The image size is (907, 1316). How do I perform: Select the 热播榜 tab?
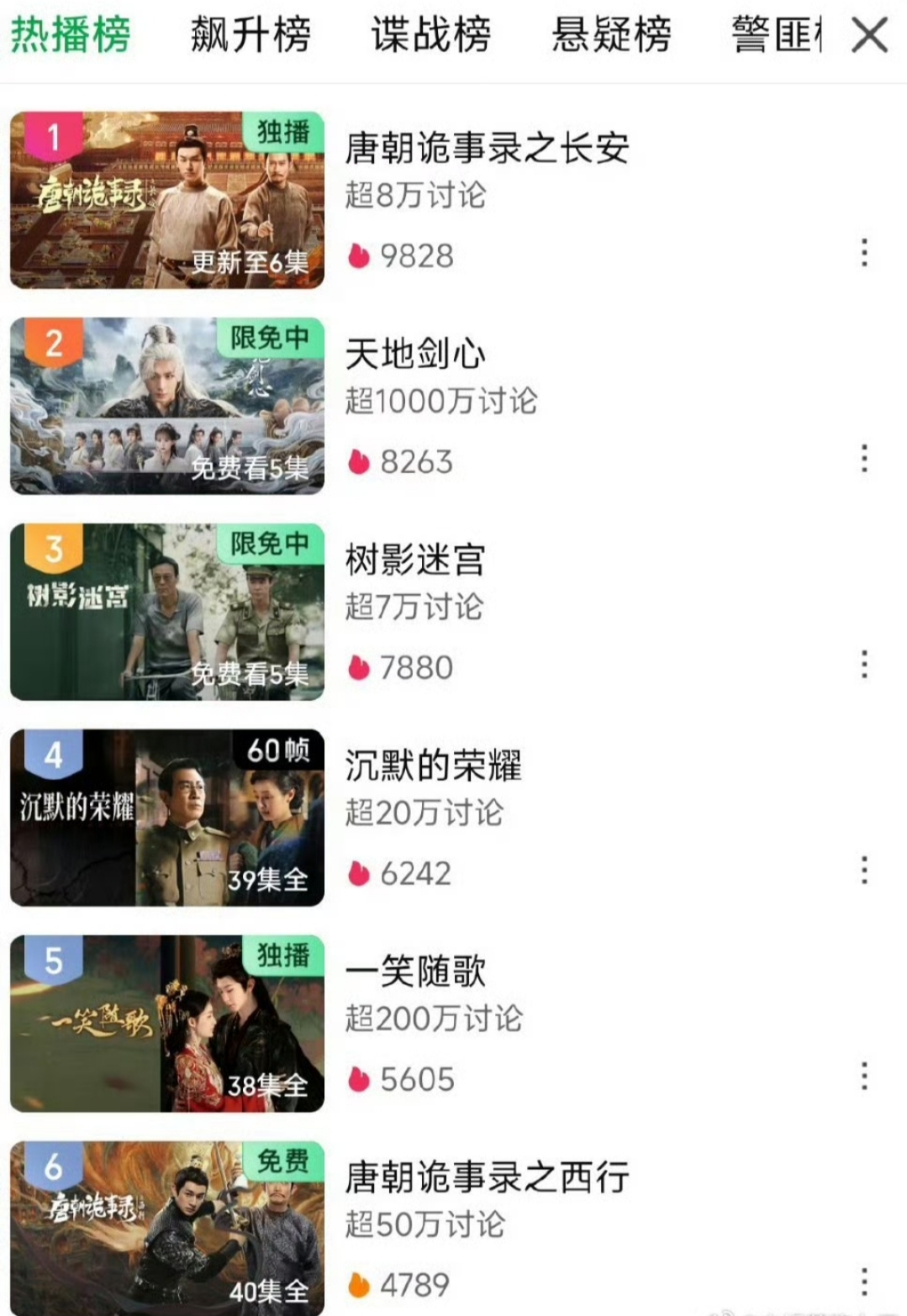coord(71,35)
